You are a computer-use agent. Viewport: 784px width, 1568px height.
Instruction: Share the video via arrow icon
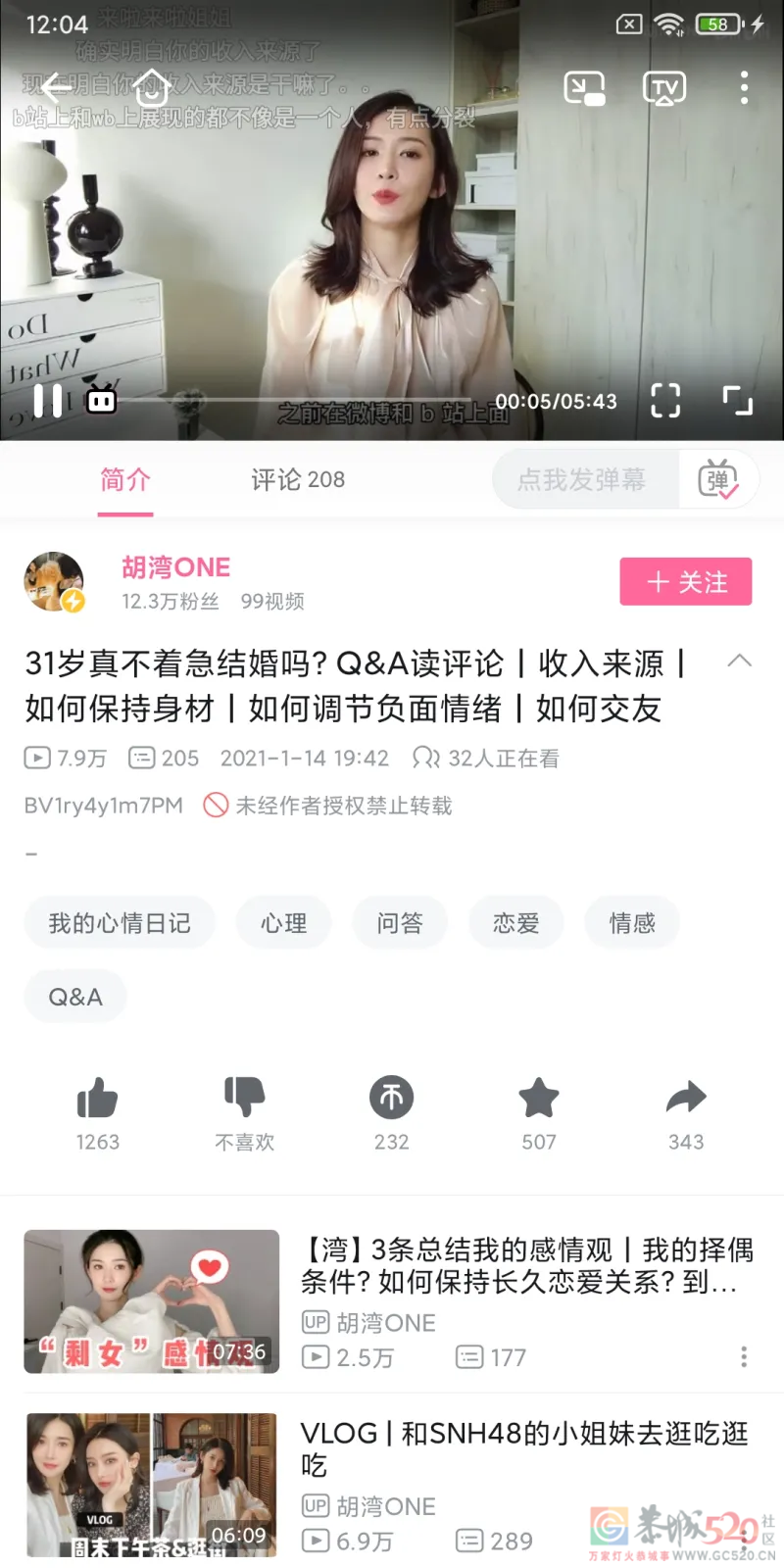(x=686, y=1098)
